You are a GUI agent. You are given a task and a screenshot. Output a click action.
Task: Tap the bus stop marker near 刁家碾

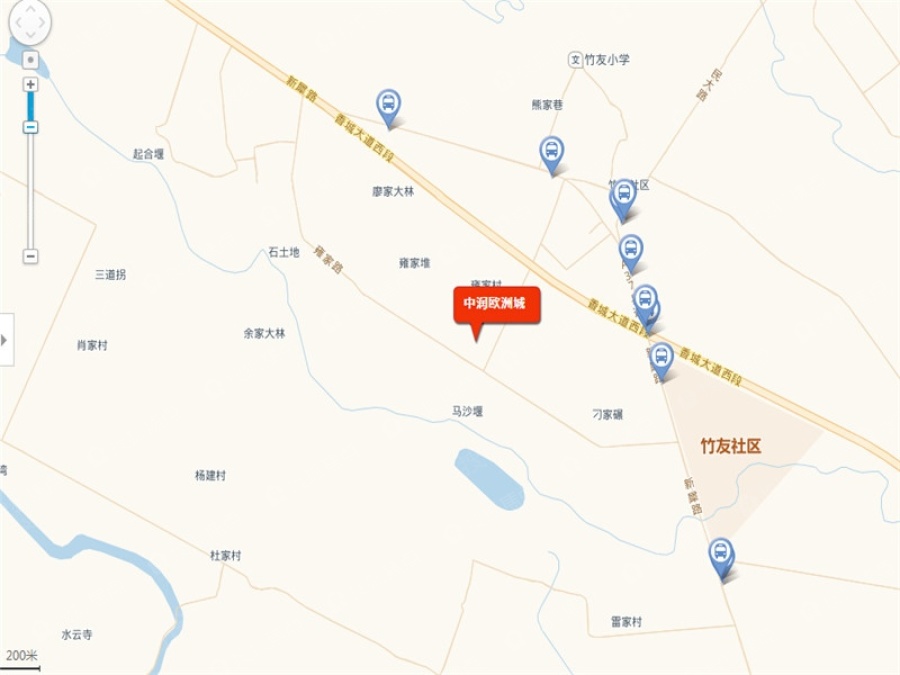(661, 358)
